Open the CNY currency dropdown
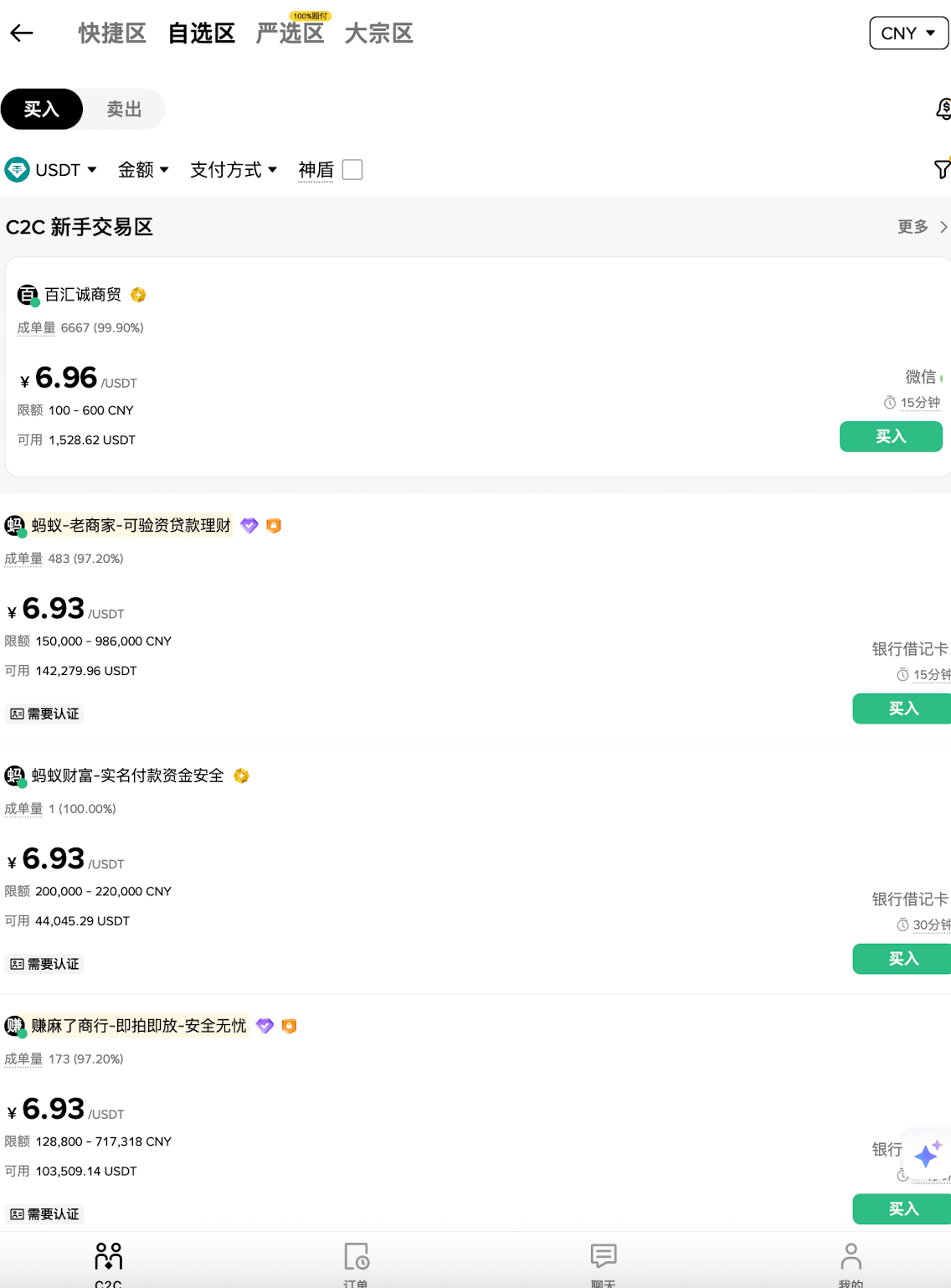 908,33
